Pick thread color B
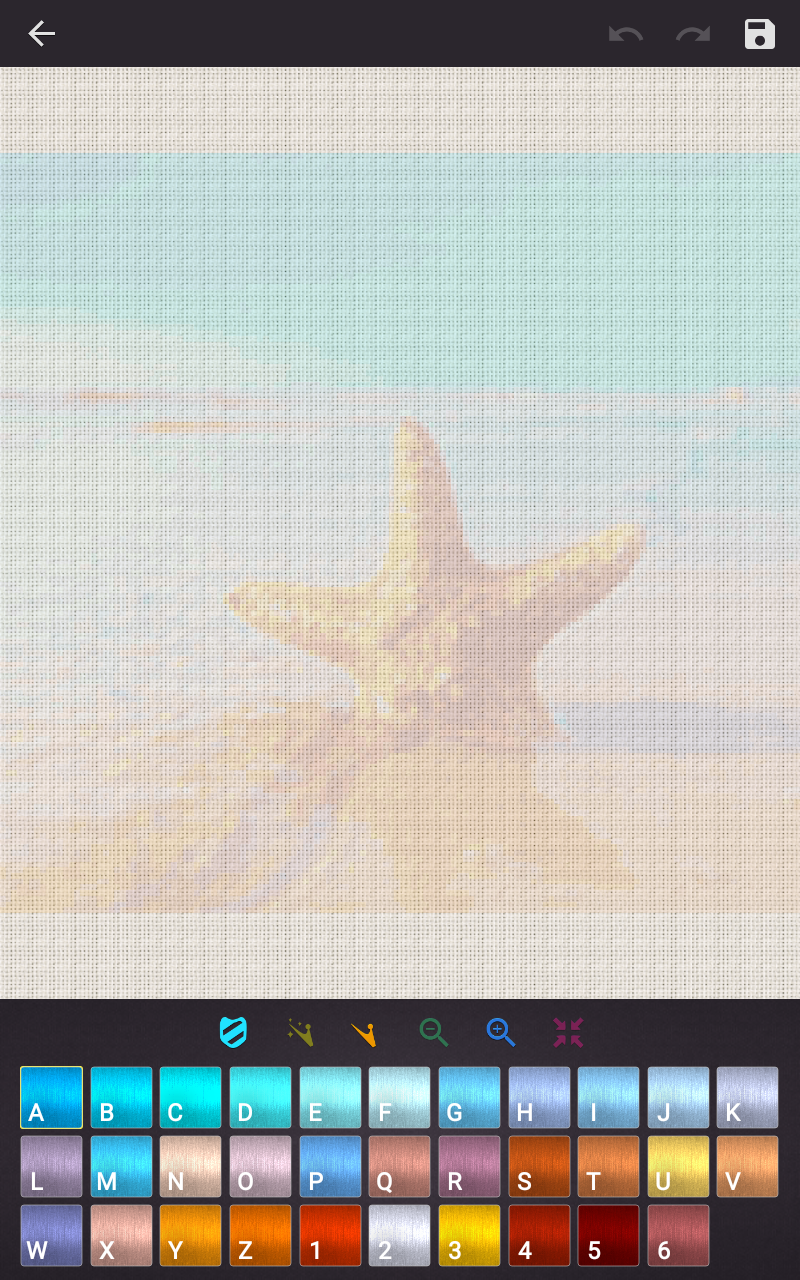Screen dimensions: 800x1280 pos(121,1098)
